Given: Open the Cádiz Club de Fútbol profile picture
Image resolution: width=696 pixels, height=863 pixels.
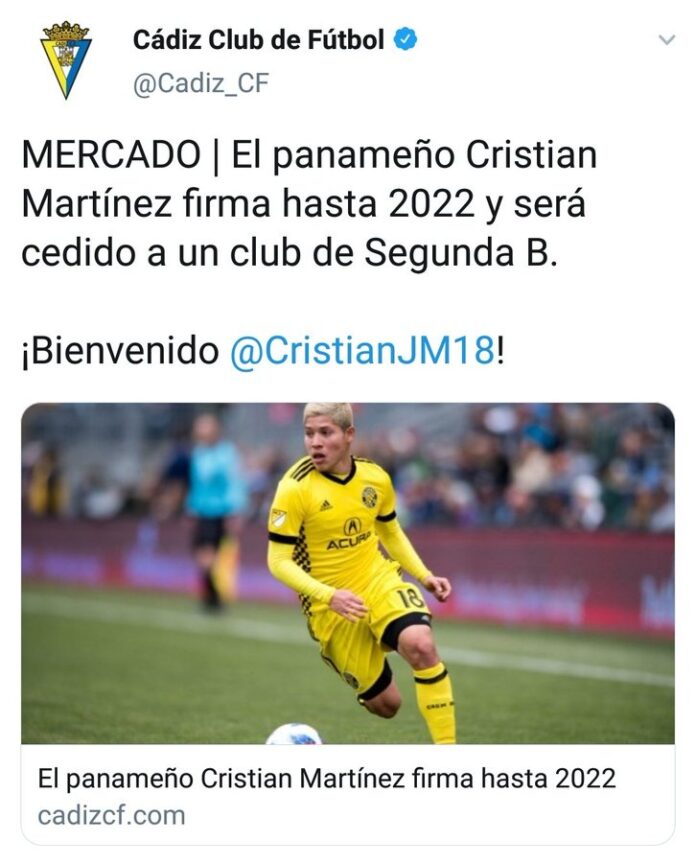Looking at the screenshot, I should [65, 60].
